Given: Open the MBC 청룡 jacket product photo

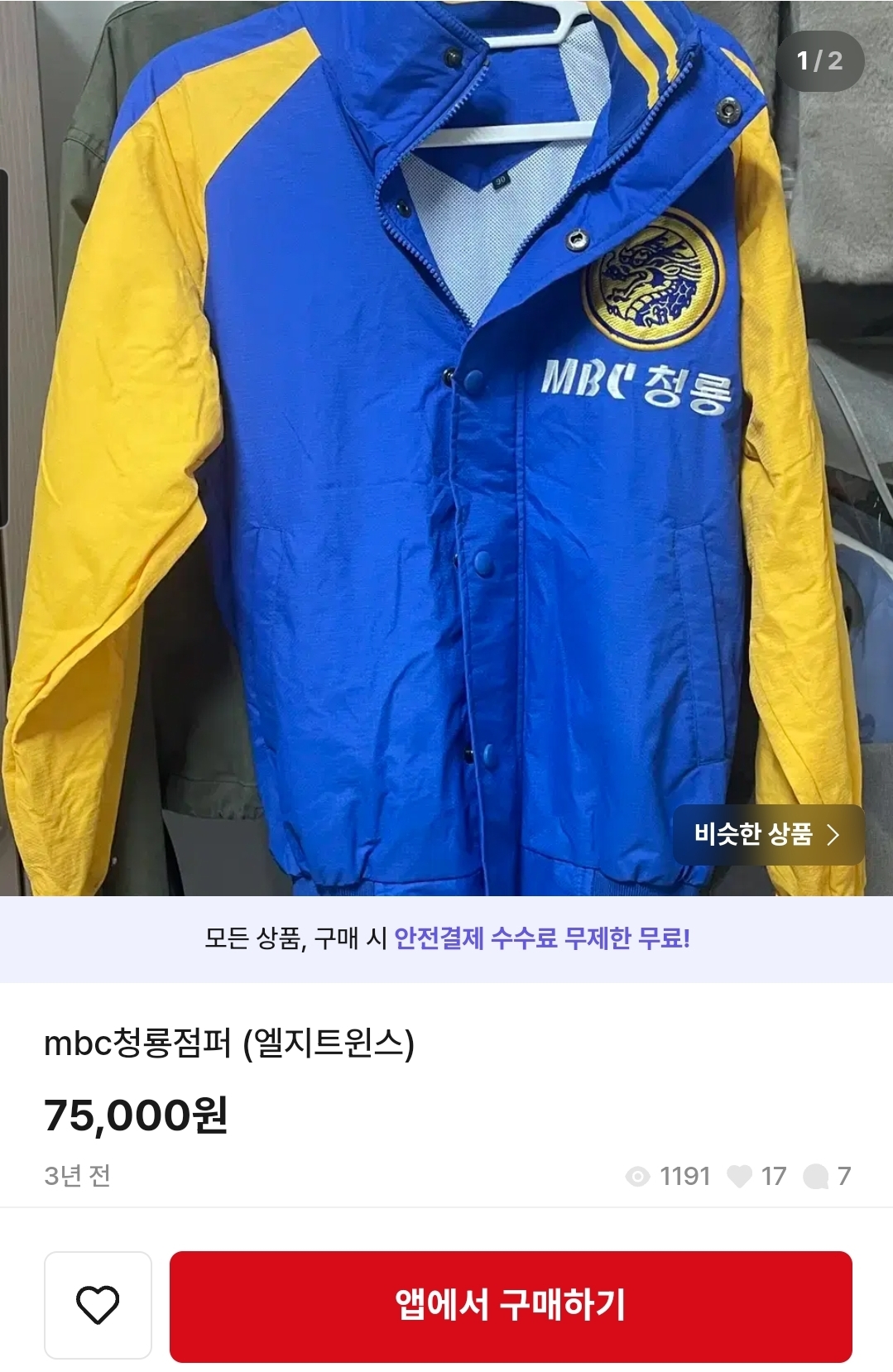Looking at the screenshot, I should [x=446, y=448].
